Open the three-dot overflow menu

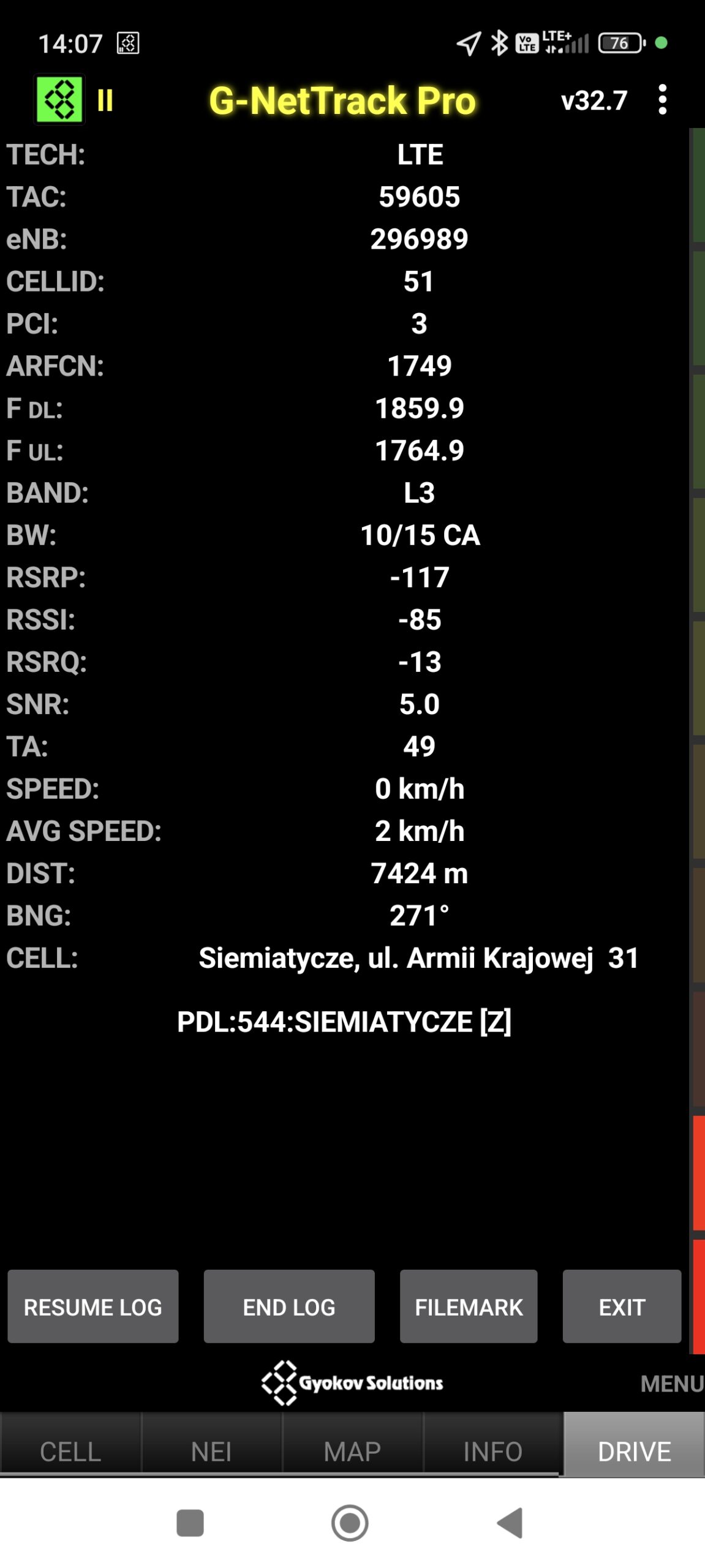coord(662,100)
